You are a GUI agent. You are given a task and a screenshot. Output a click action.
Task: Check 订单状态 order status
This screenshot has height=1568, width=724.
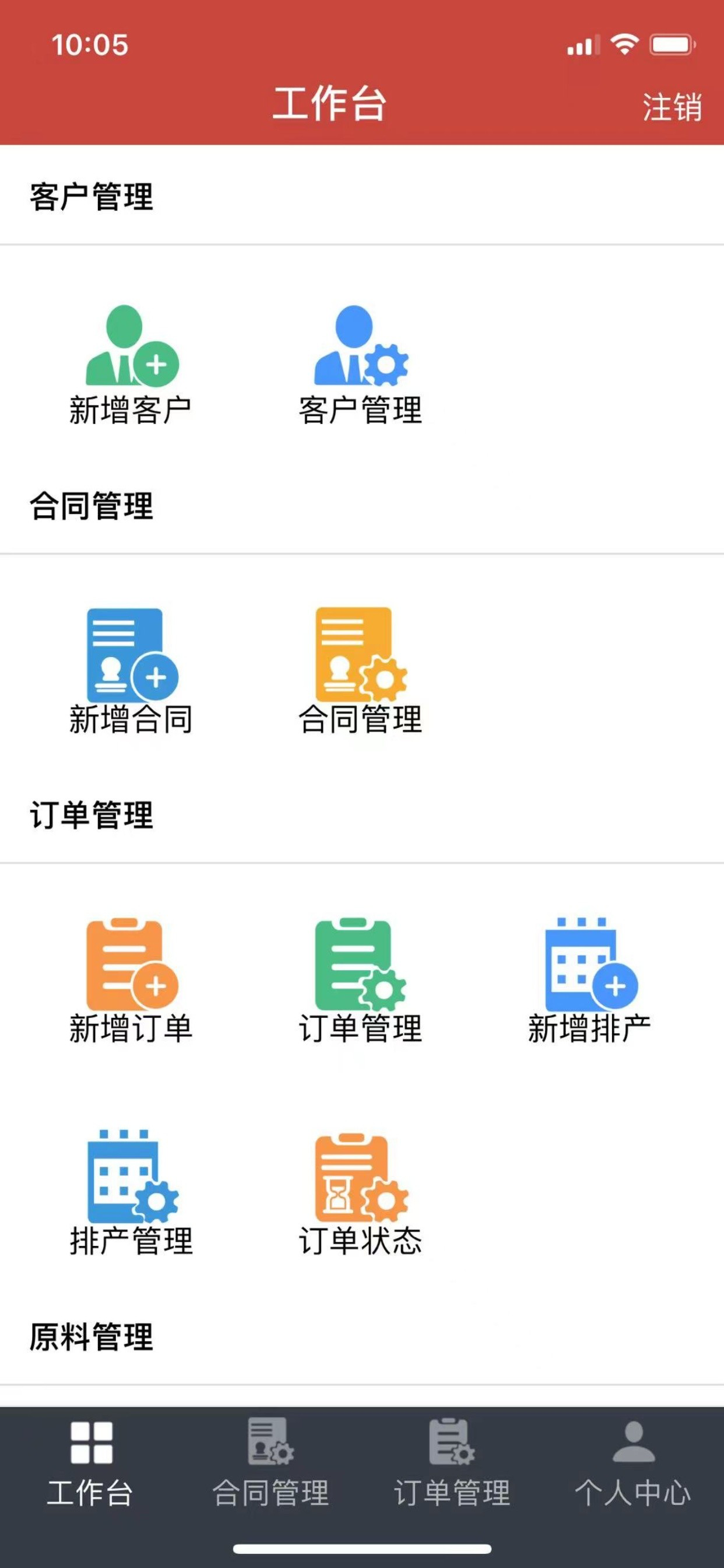click(x=360, y=1193)
